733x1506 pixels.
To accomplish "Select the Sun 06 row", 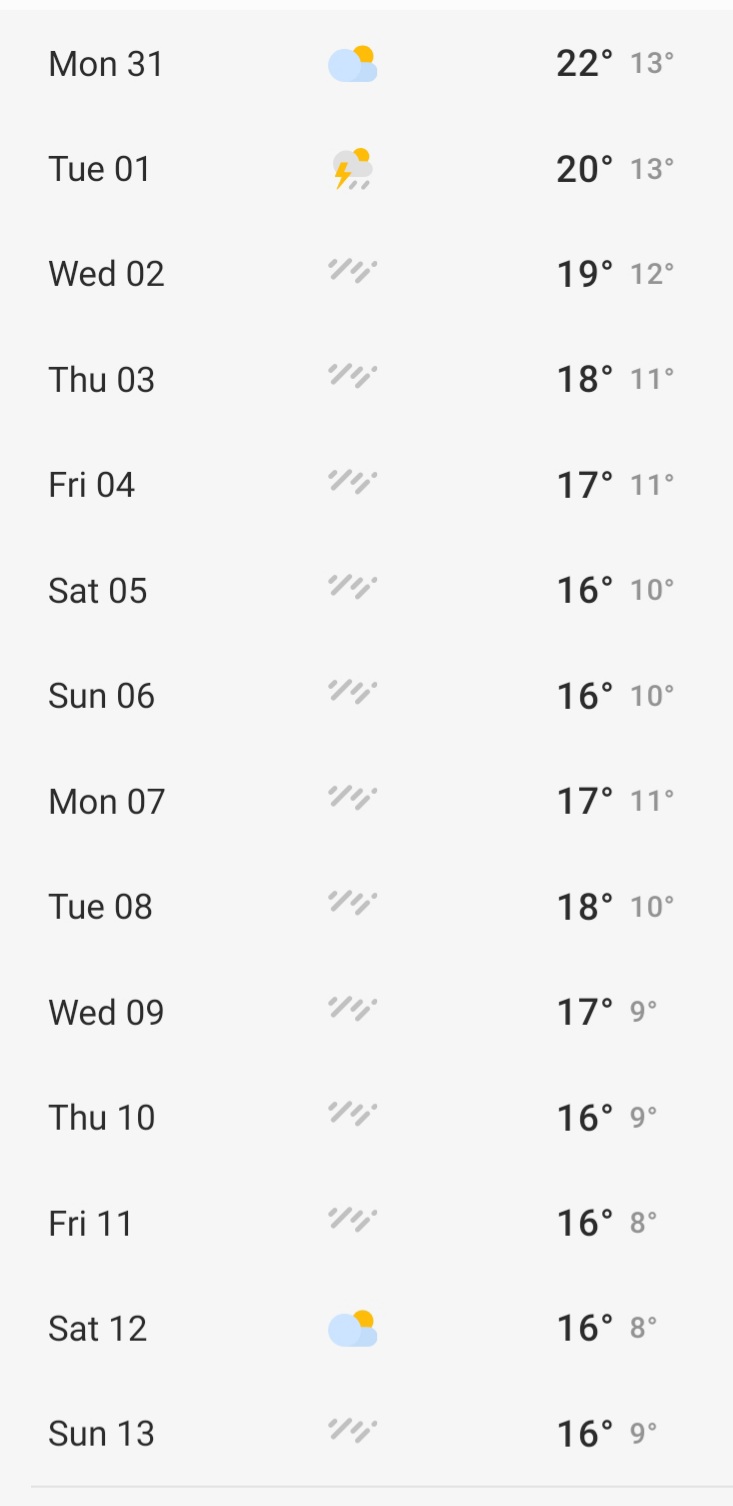I will click(366, 696).
